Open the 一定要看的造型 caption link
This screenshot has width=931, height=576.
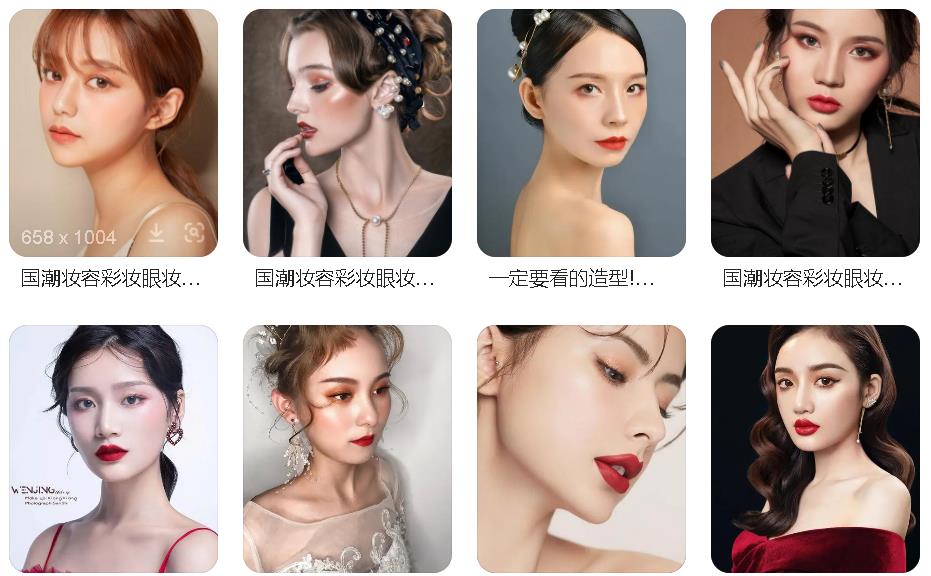point(571,279)
